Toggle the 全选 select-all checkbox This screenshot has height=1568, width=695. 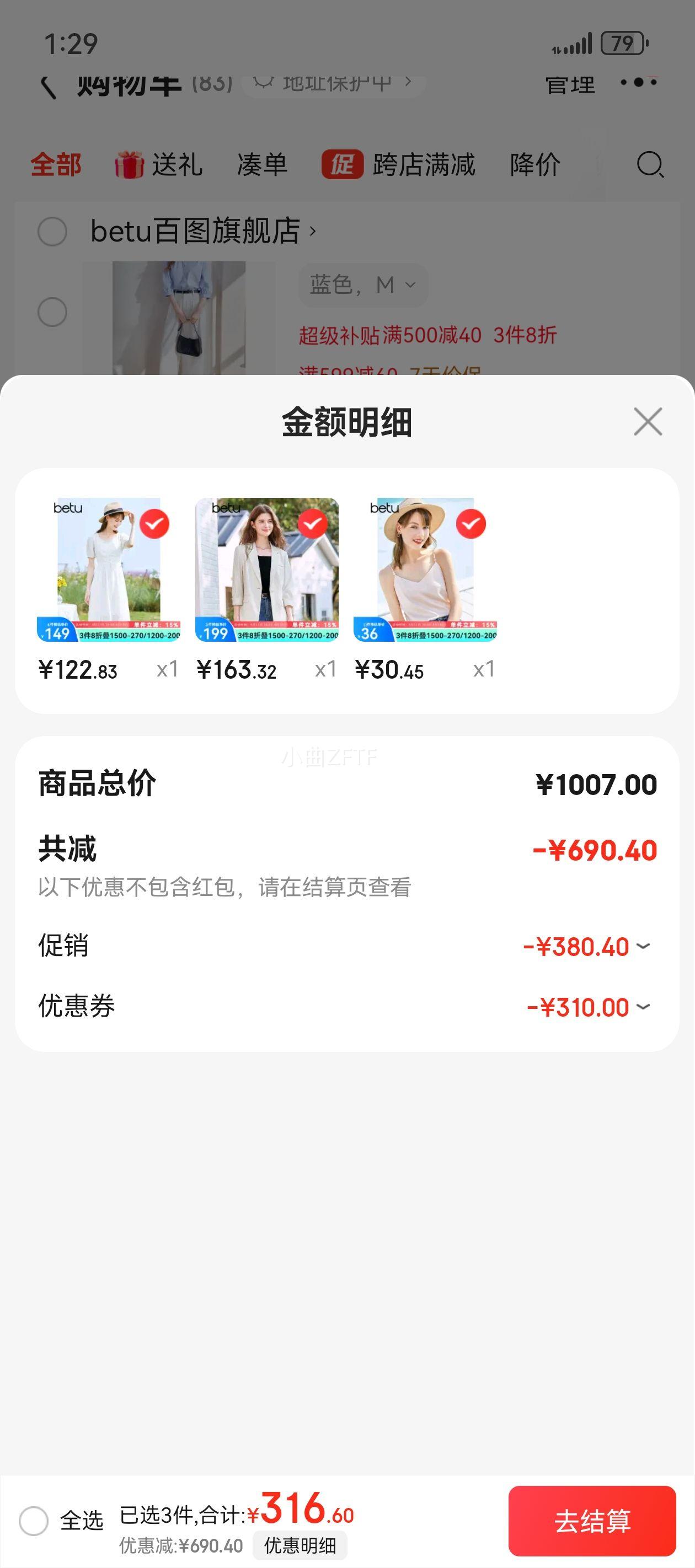pos(34,1521)
